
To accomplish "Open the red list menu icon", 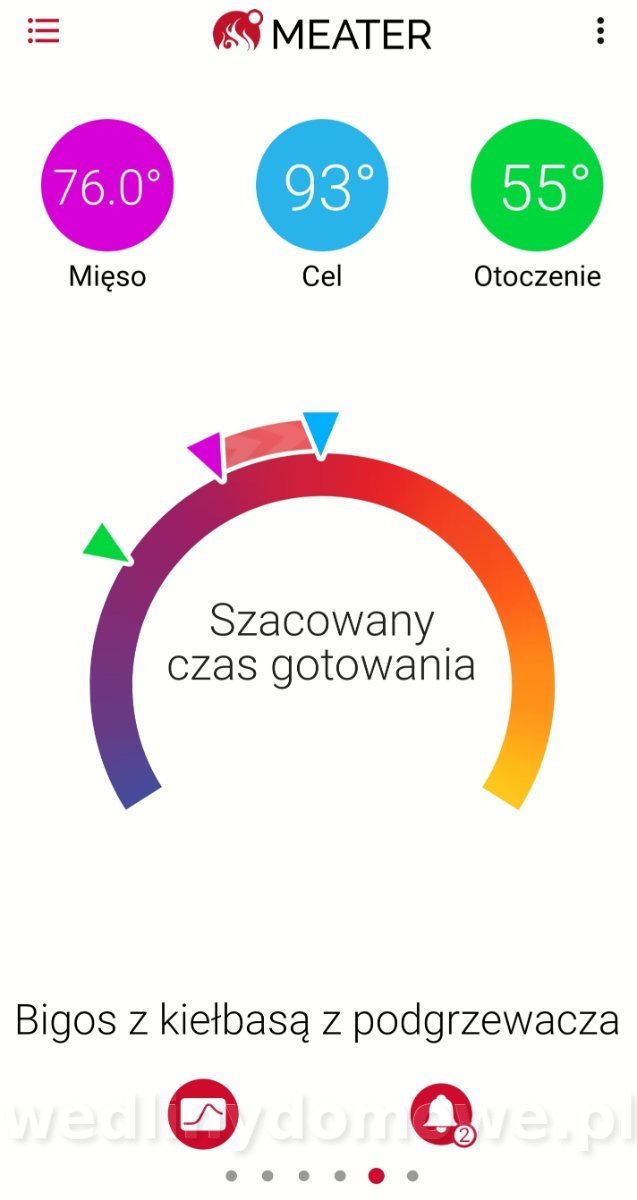I will point(43,32).
